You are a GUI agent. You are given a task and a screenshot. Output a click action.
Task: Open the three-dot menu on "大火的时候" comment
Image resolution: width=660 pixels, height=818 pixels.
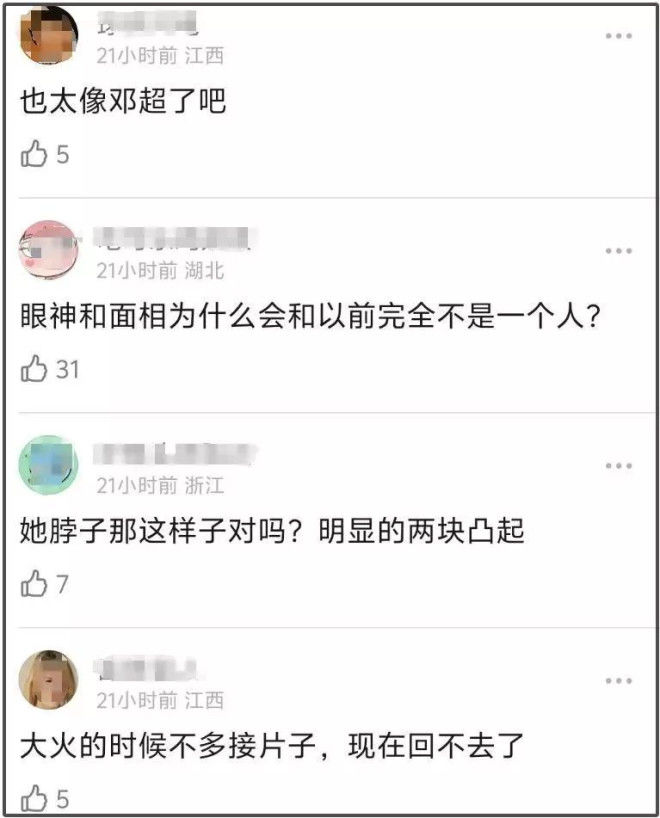click(x=619, y=681)
